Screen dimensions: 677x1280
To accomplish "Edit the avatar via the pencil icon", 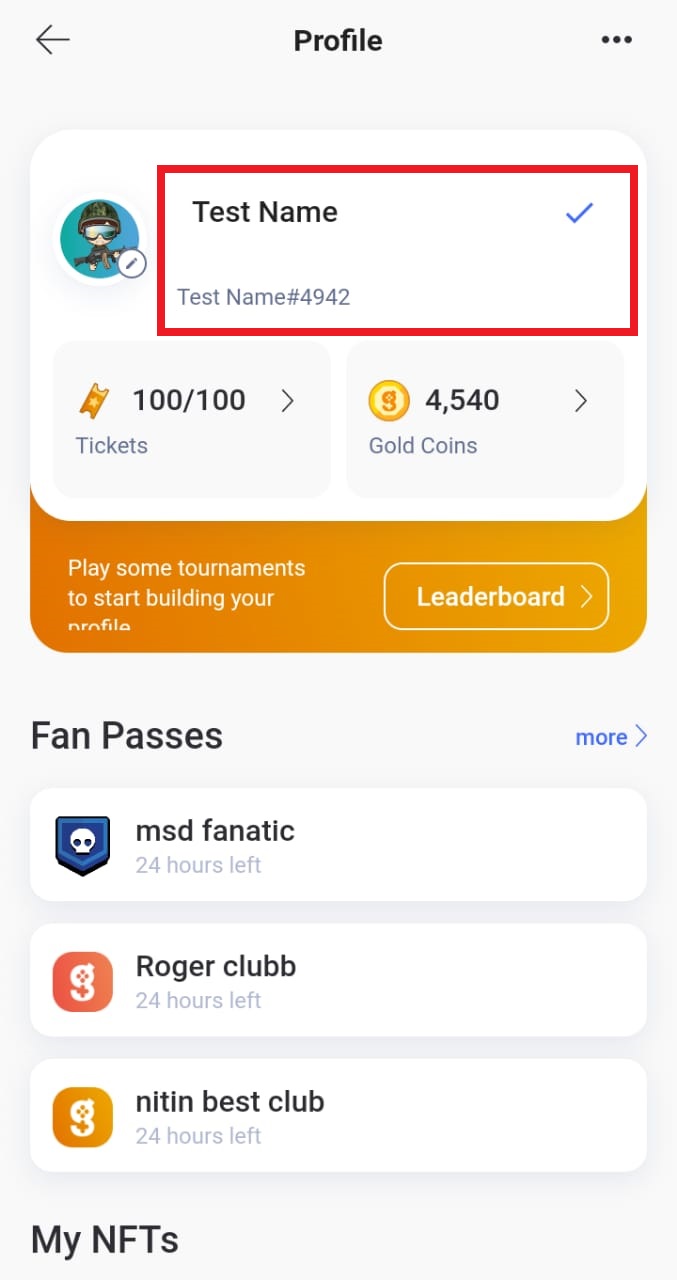I will point(132,264).
